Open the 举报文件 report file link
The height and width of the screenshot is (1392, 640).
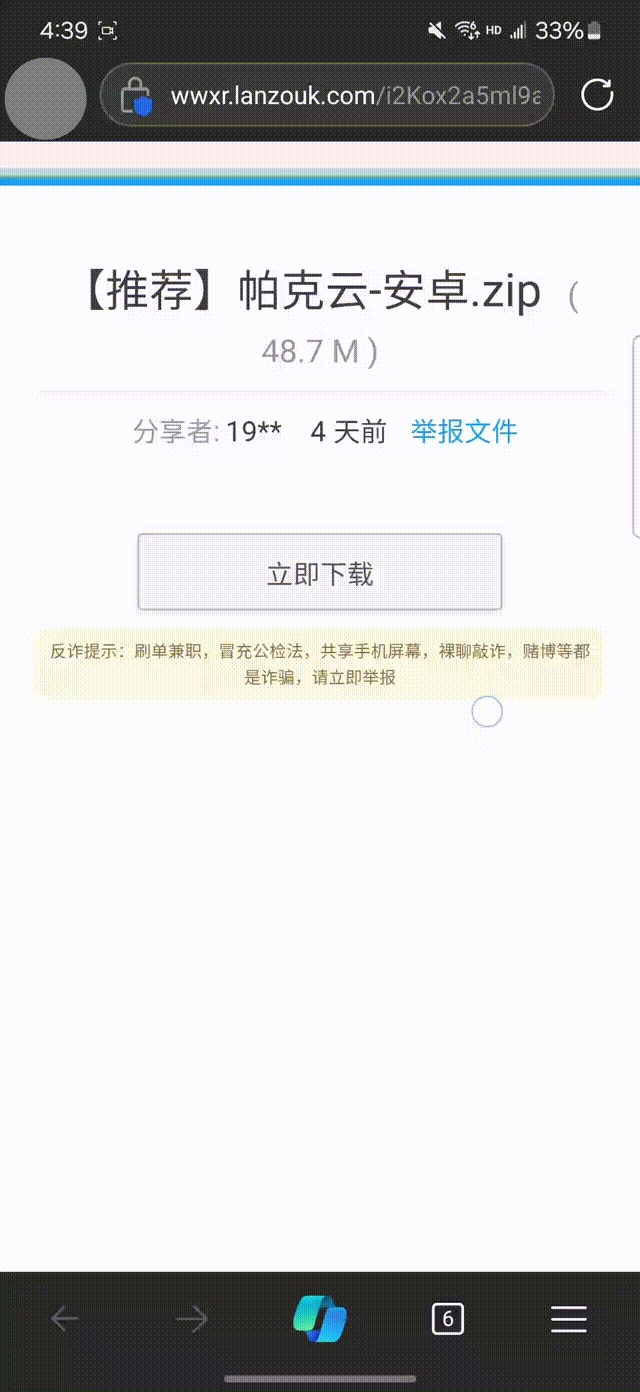coord(464,432)
